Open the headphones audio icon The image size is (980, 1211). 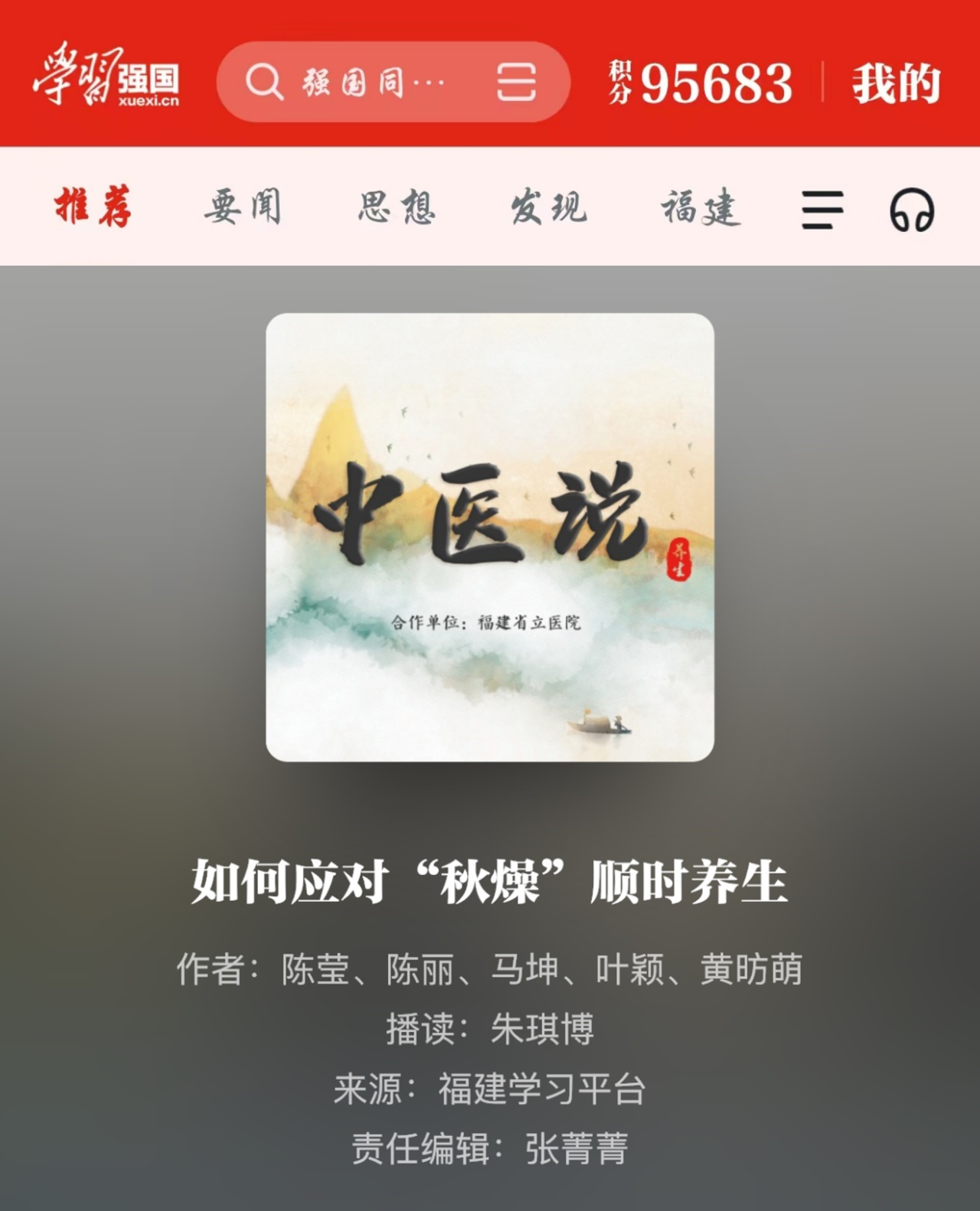911,210
